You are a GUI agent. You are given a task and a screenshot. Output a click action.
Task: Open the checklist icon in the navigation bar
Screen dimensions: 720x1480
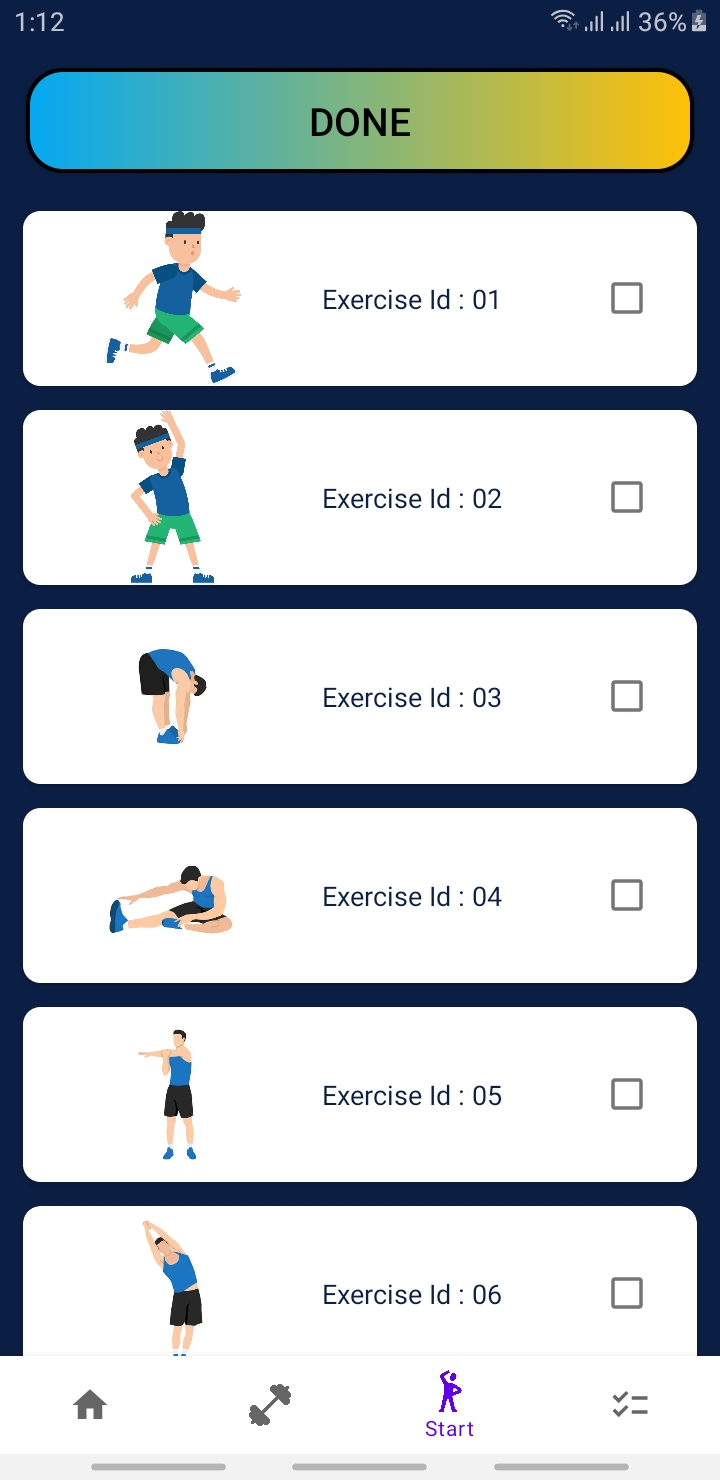[629, 1404]
